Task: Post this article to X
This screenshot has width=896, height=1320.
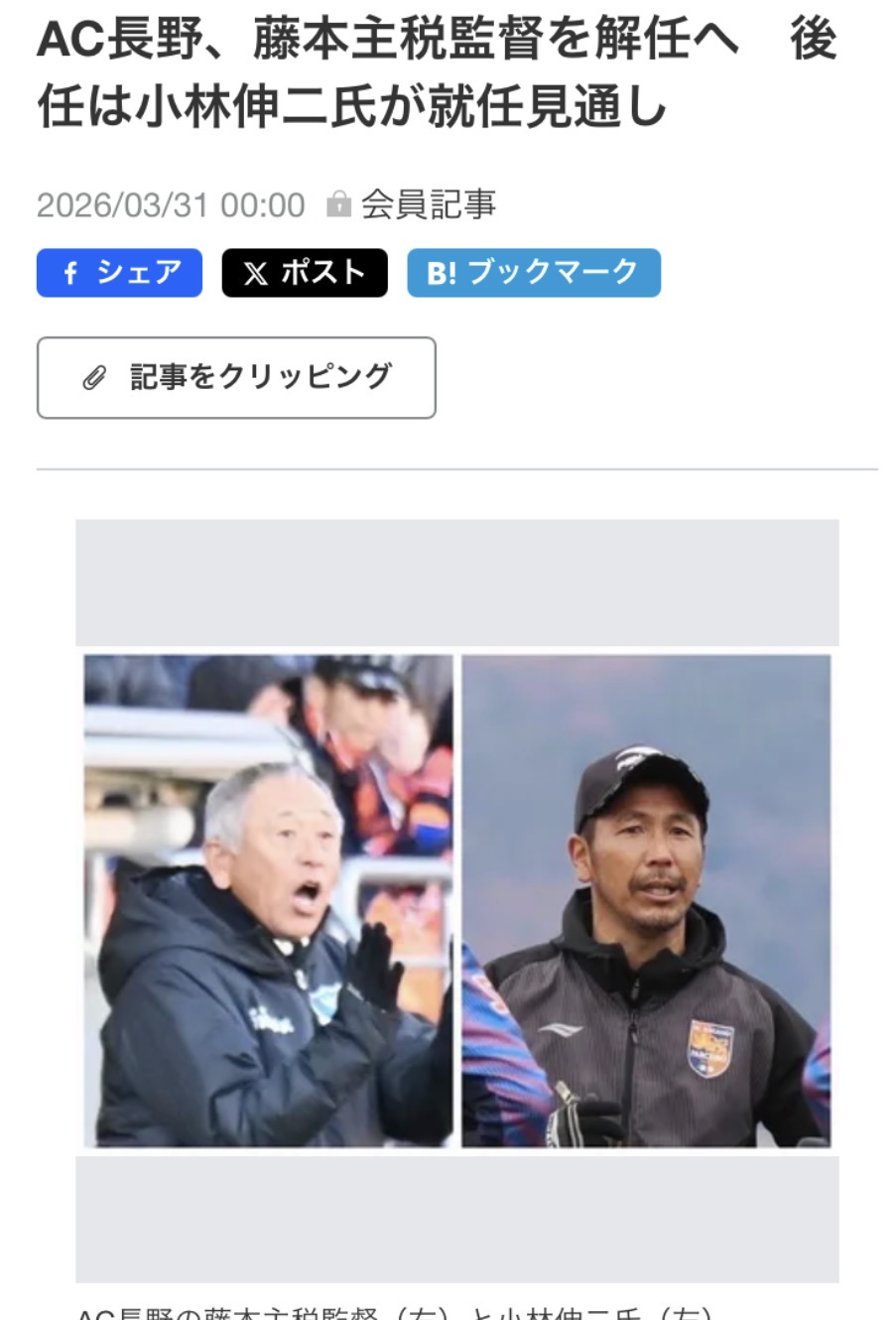Action: point(304,273)
